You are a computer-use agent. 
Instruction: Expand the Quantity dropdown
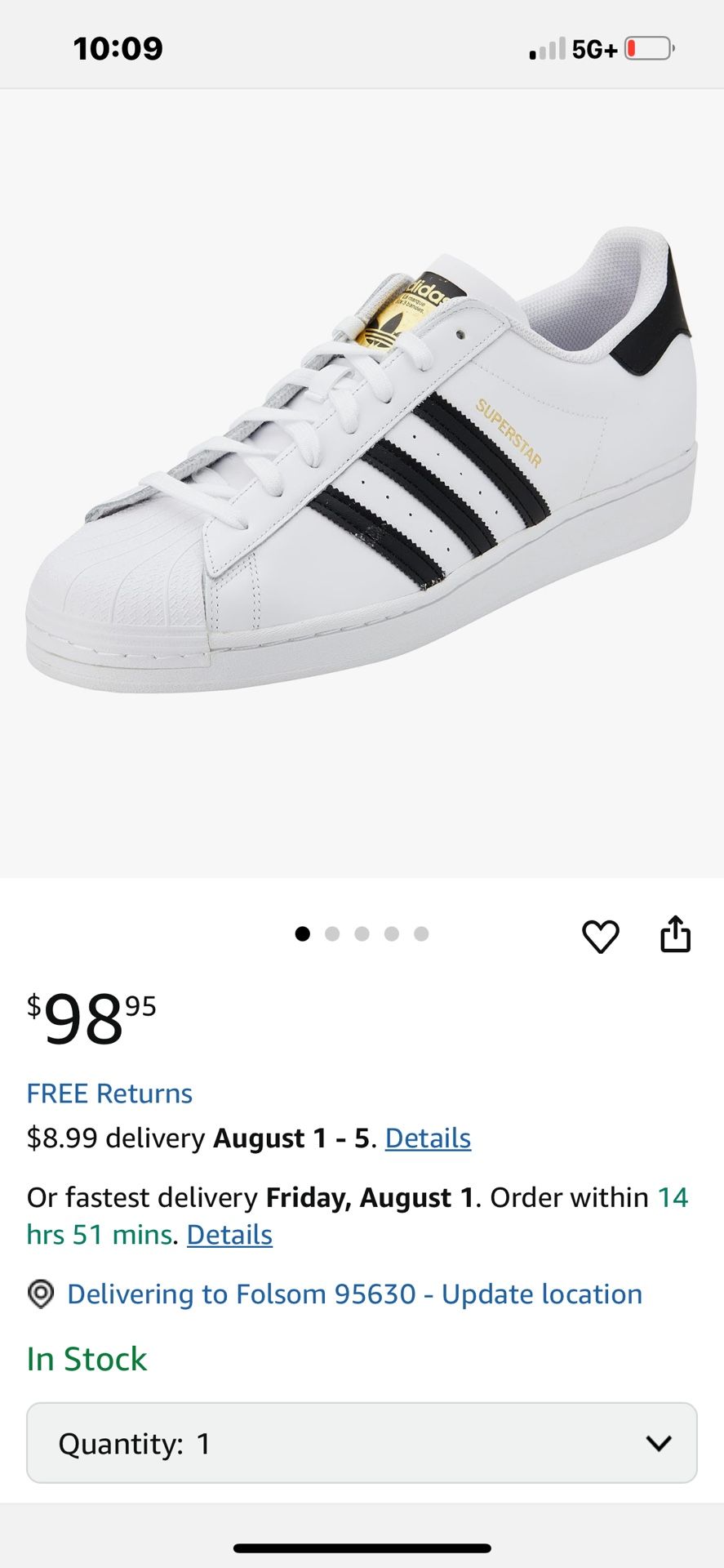[362, 1443]
